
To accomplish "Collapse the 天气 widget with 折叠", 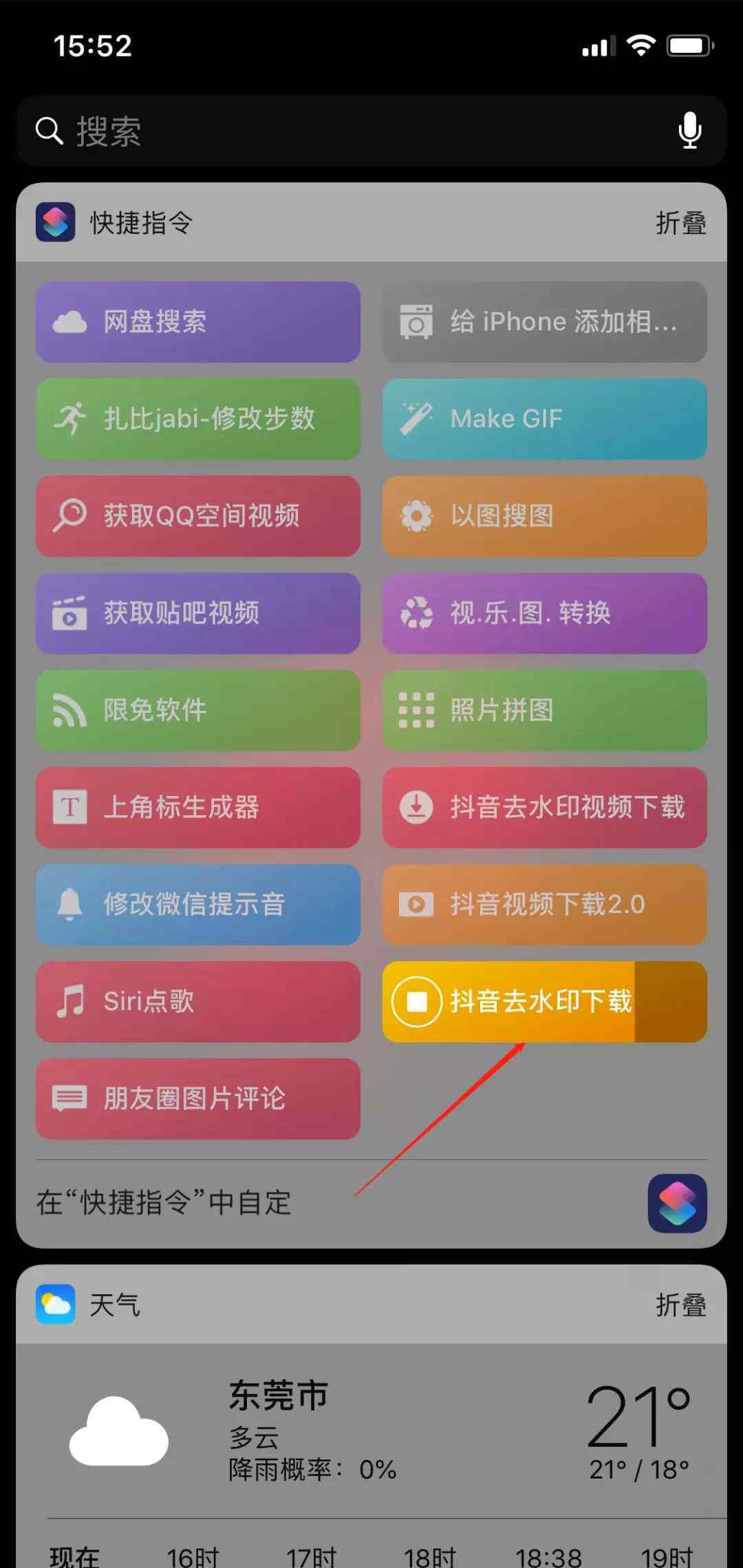I will (680, 1304).
